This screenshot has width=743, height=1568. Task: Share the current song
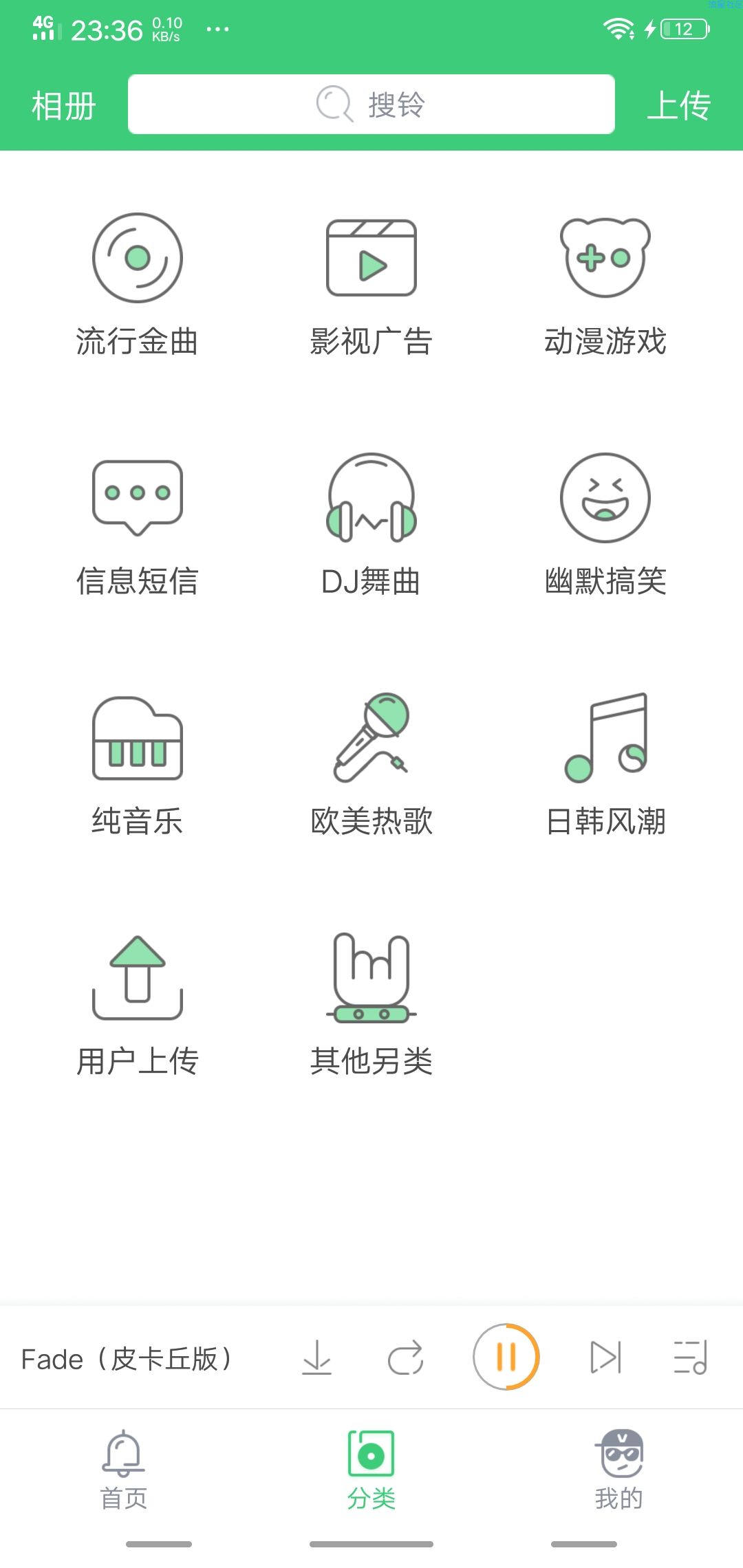pyautogui.click(x=406, y=1358)
